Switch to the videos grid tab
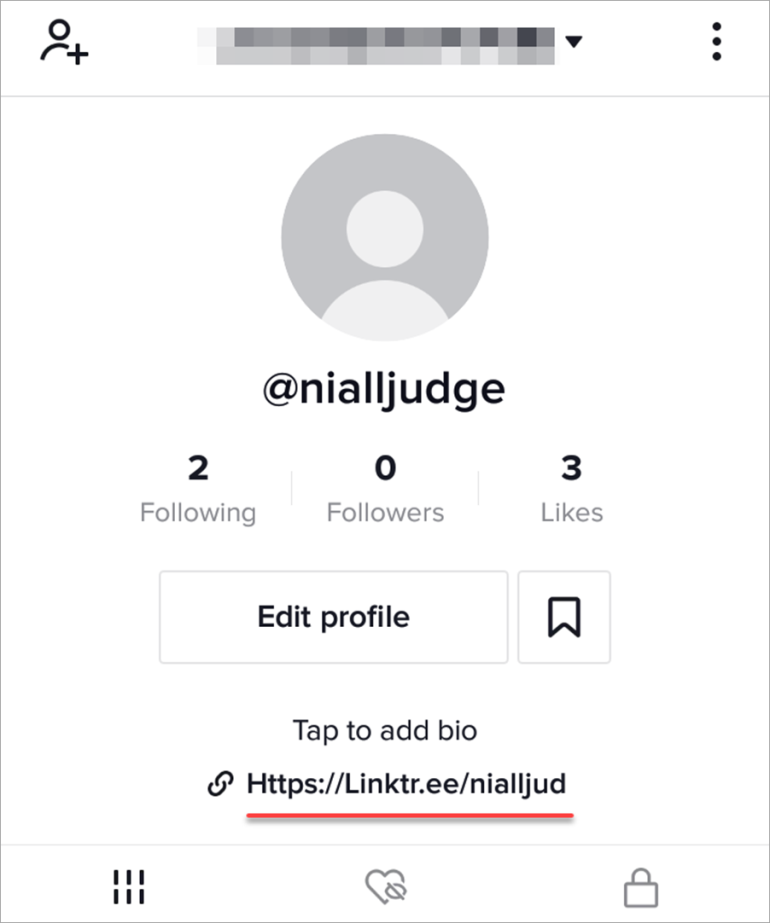 [129, 885]
